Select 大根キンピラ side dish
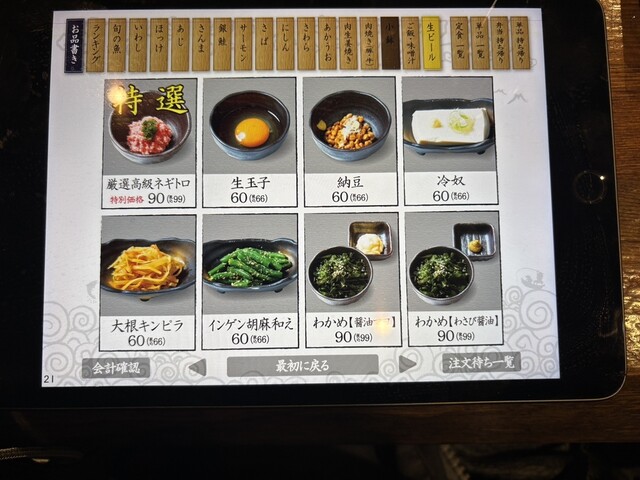The width and height of the screenshot is (640, 480). (x=148, y=281)
